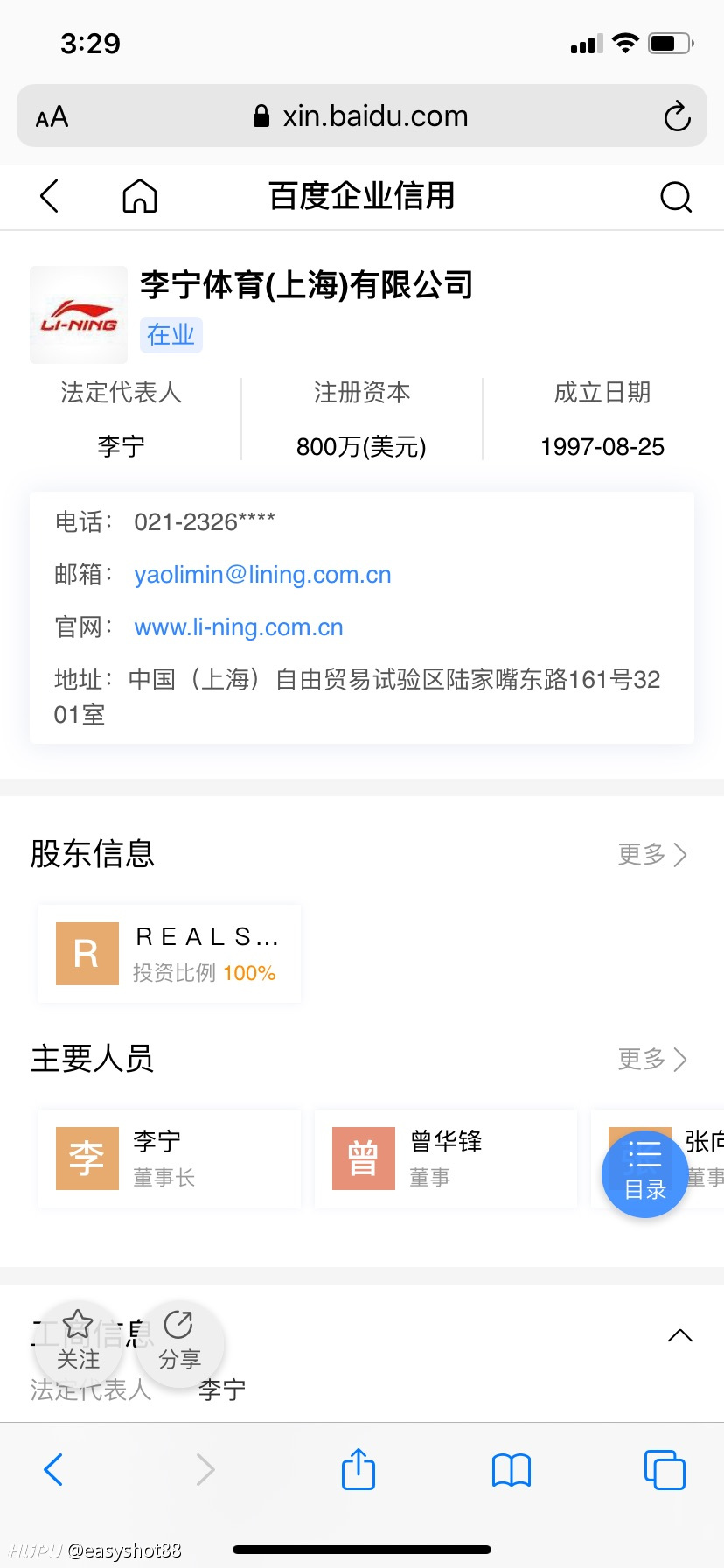Viewport: 724px width, 1568px height.
Task: Open the yaolimin@lining.com.cn email link
Action: point(262,575)
